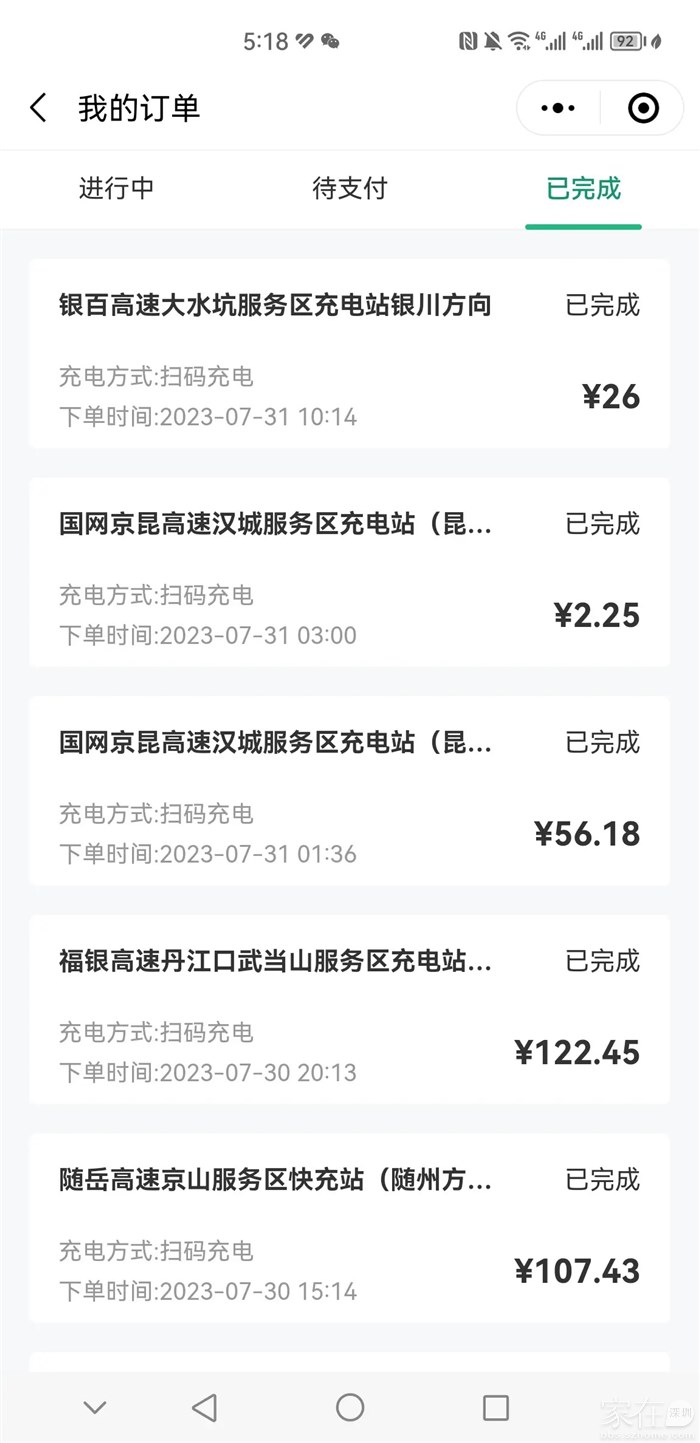This screenshot has width=700, height=1443.
Task: Open the 汉城服务区 order costing ¥2.25
Action: pyautogui.click(x=349, y=572)
